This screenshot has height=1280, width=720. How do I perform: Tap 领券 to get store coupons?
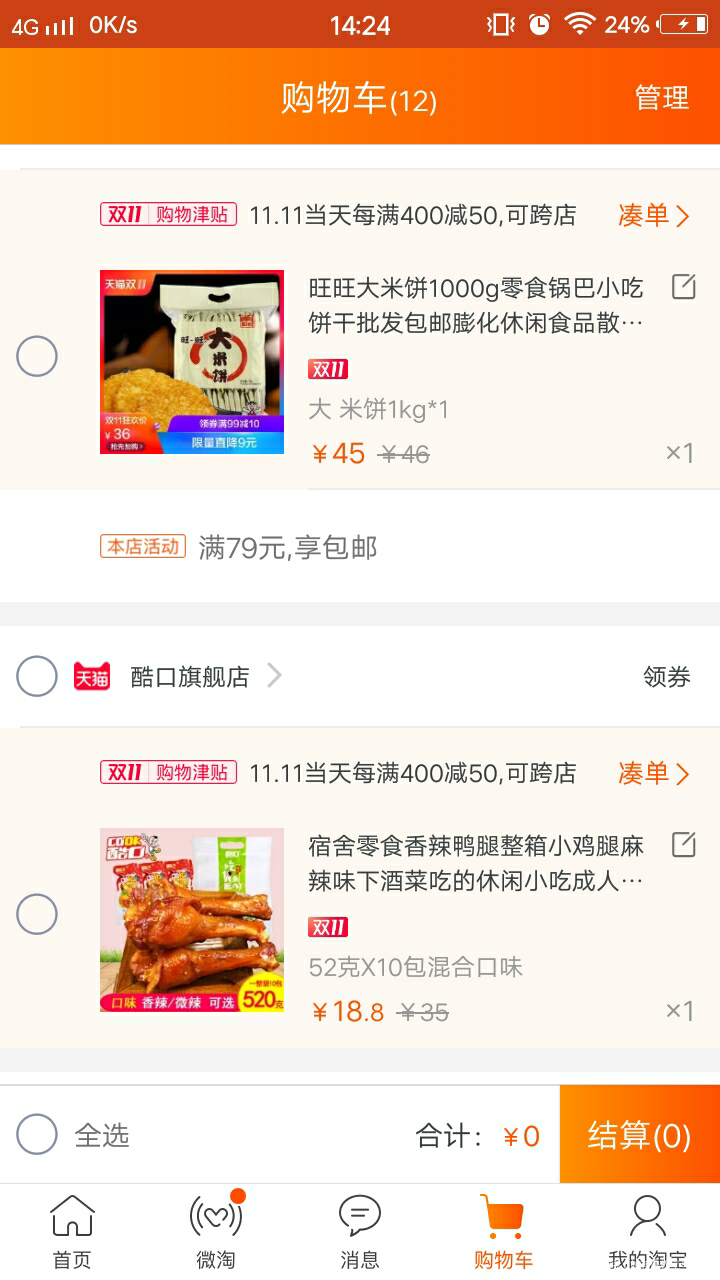665,676
